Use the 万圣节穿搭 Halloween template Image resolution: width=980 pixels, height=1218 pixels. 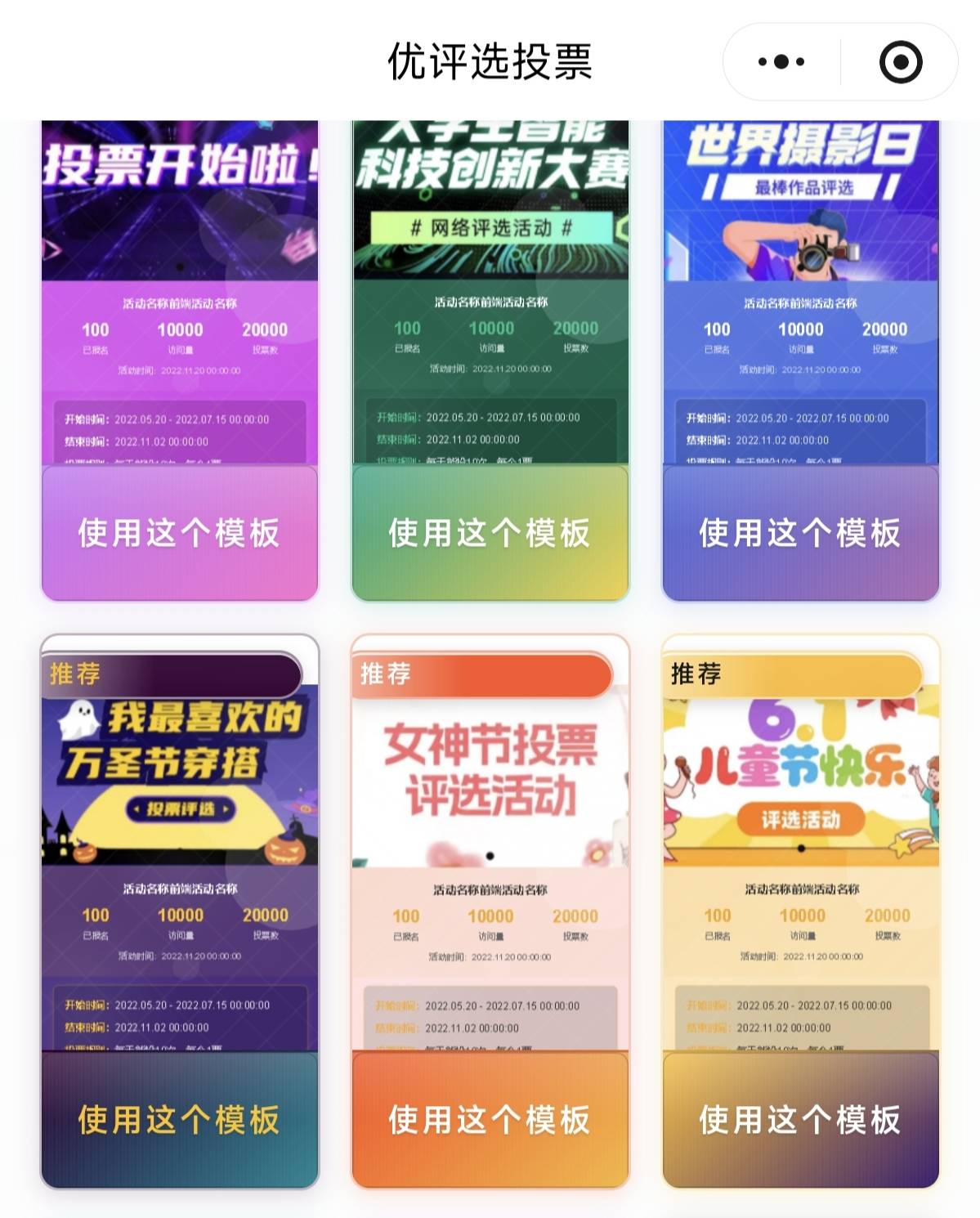coord(179,1119)
